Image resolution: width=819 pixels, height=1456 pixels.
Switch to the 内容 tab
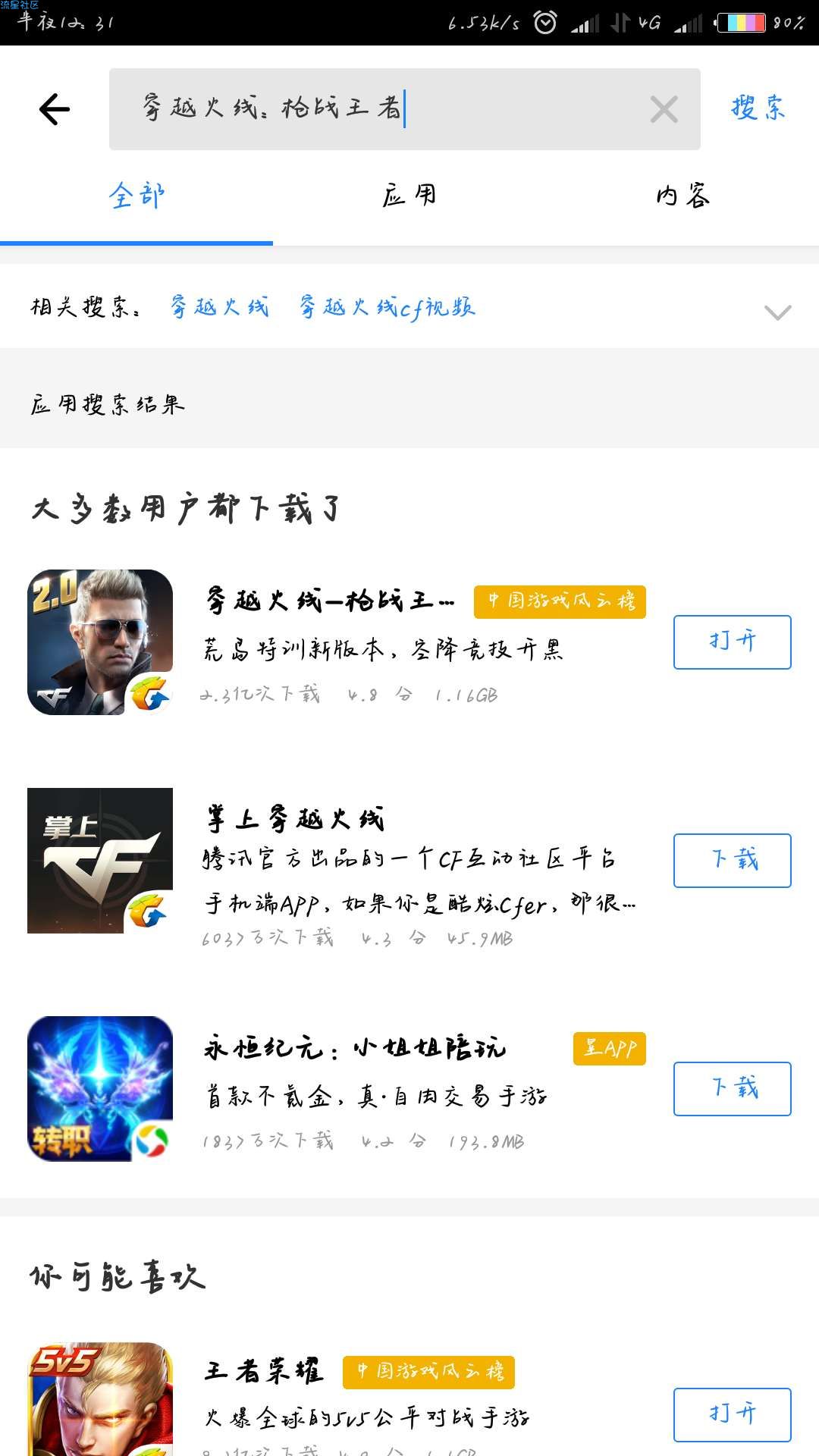tap(682, 196)
